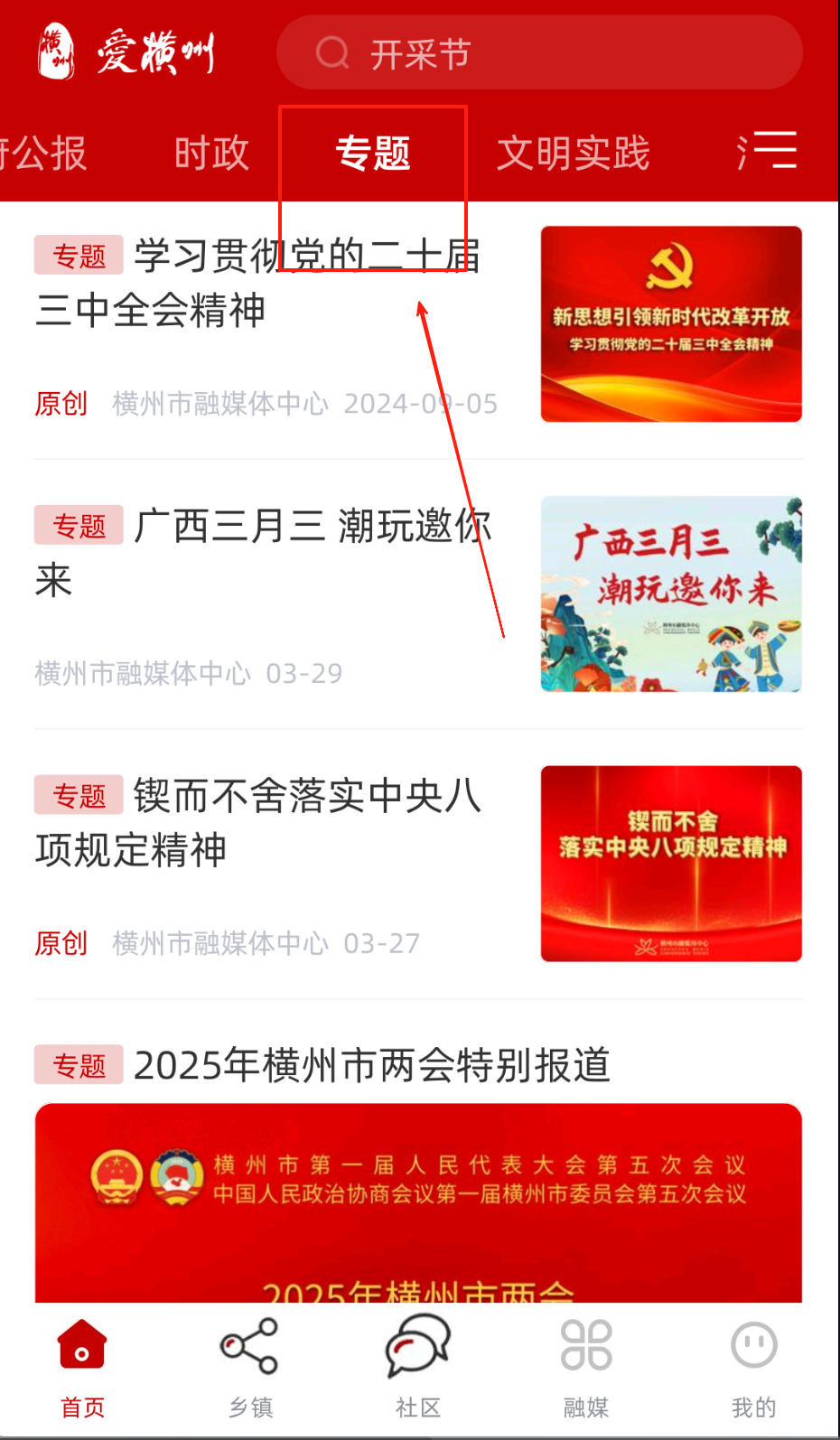The width and height of the screenshot is (840, 1440).
Task: Tap the 我的 profile smiley icon
Action: coord(752,1344)
